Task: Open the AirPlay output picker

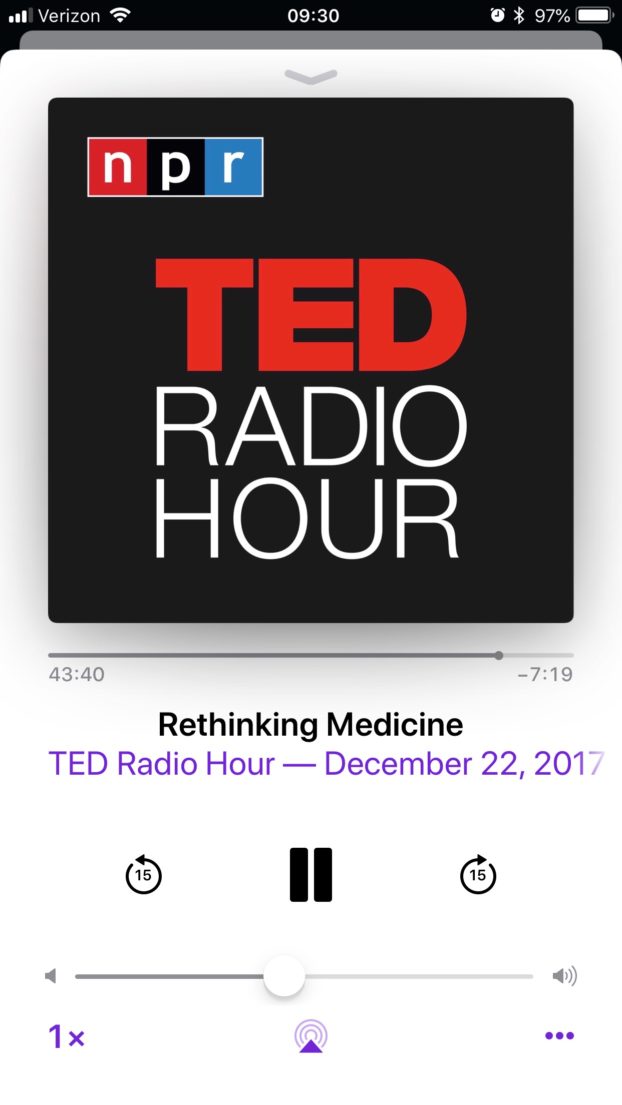Action: [x=311, y=1037]
